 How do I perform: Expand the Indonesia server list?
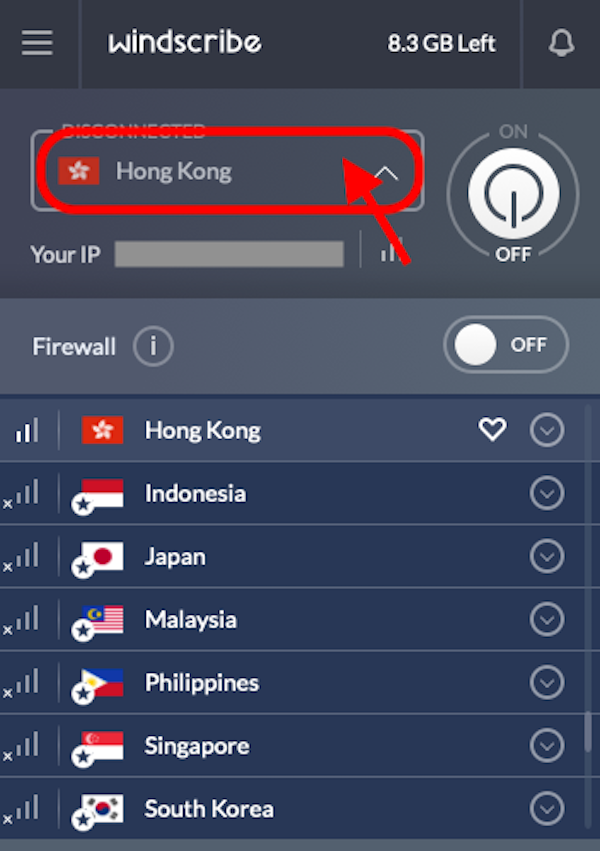coord(547,494)
